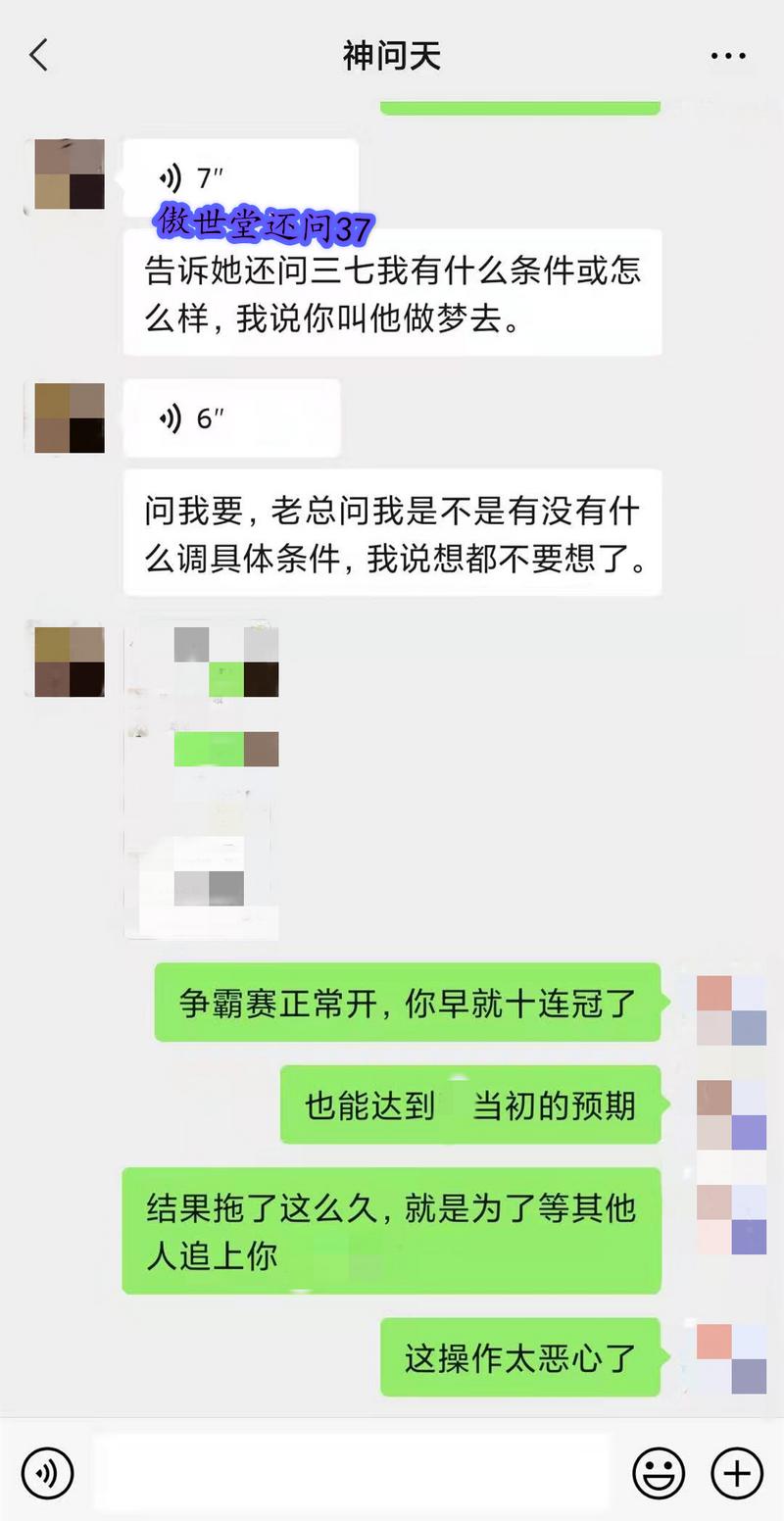Open the received screenshot image
This screenshot has height=1521, width=784.
pos(202,779)
